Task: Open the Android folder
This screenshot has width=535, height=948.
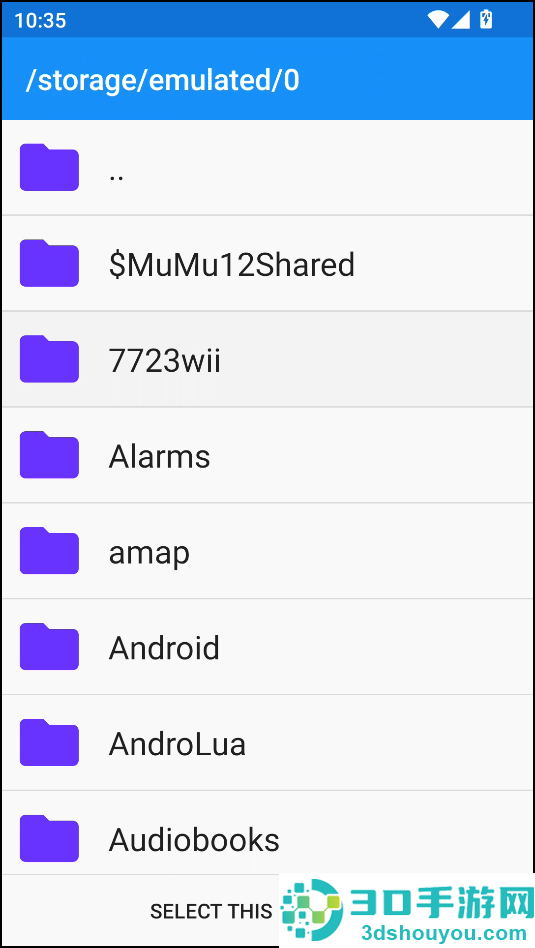Action: coord(268,647)
